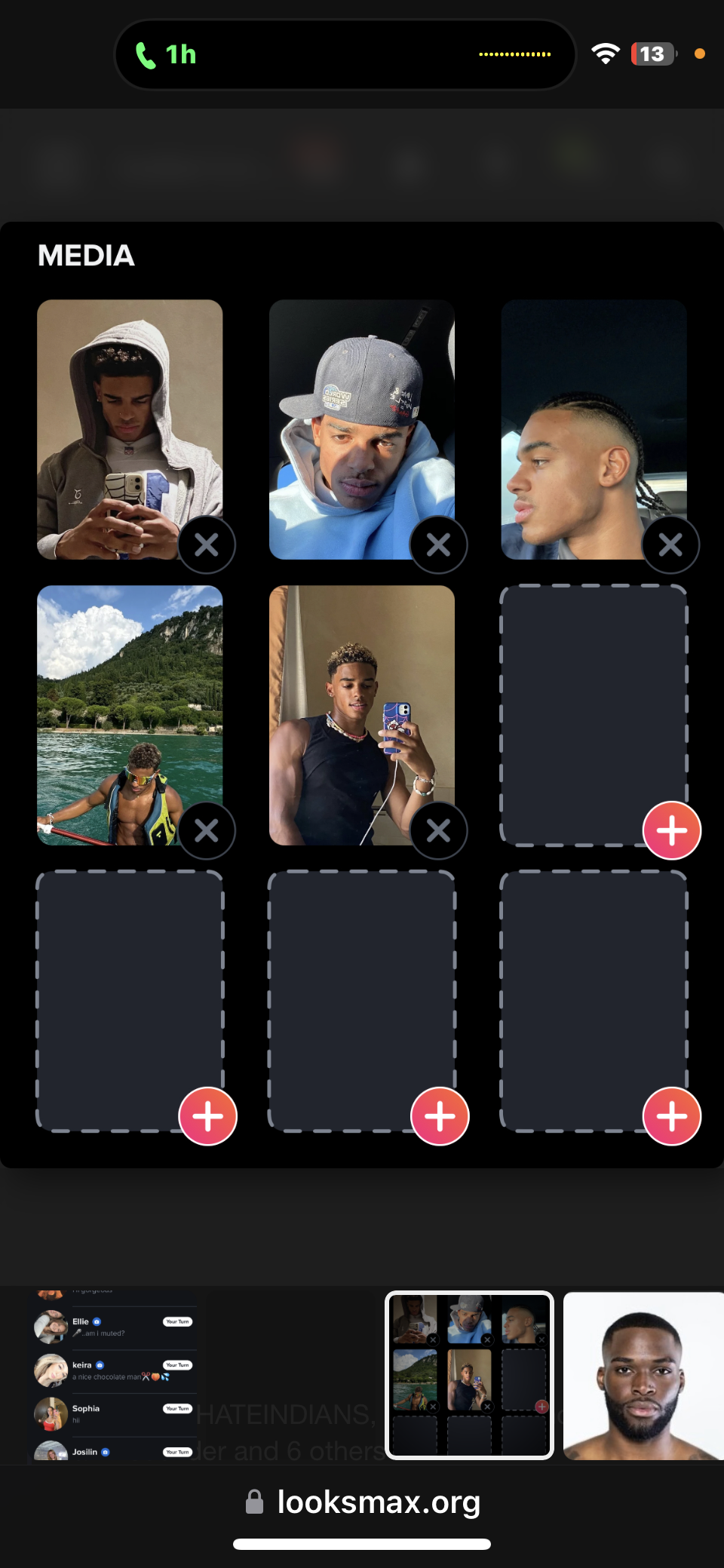Select the media grid thumbnail in strip
724x1568 pixels.
pyautogui.click(x=469, y=1375)
